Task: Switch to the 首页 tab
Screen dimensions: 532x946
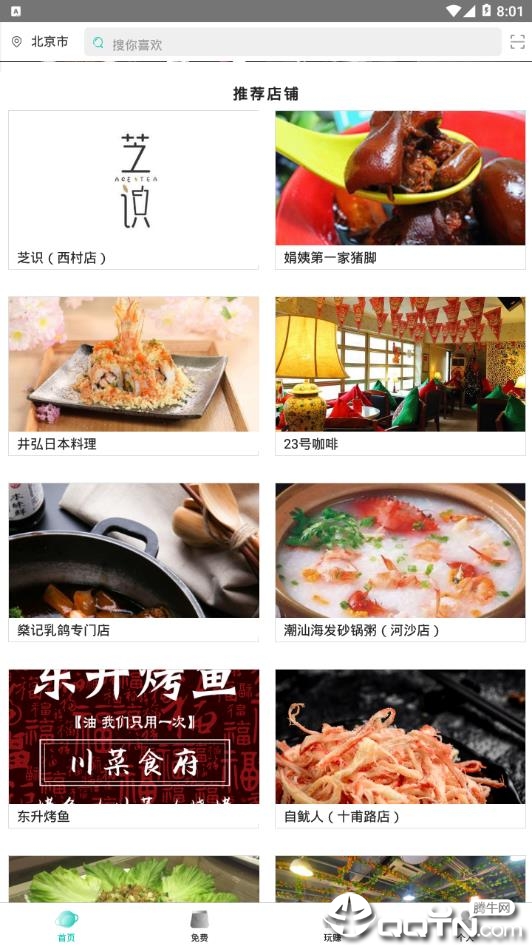Action: (66, 925)
